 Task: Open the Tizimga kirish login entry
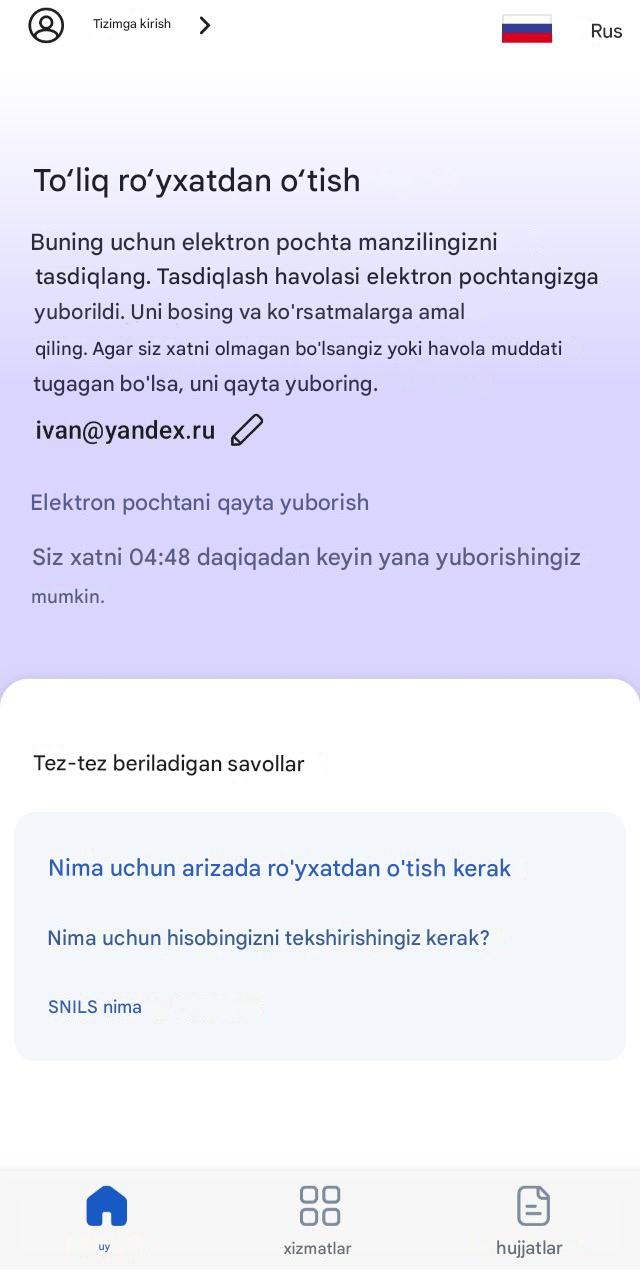[131, 25]
